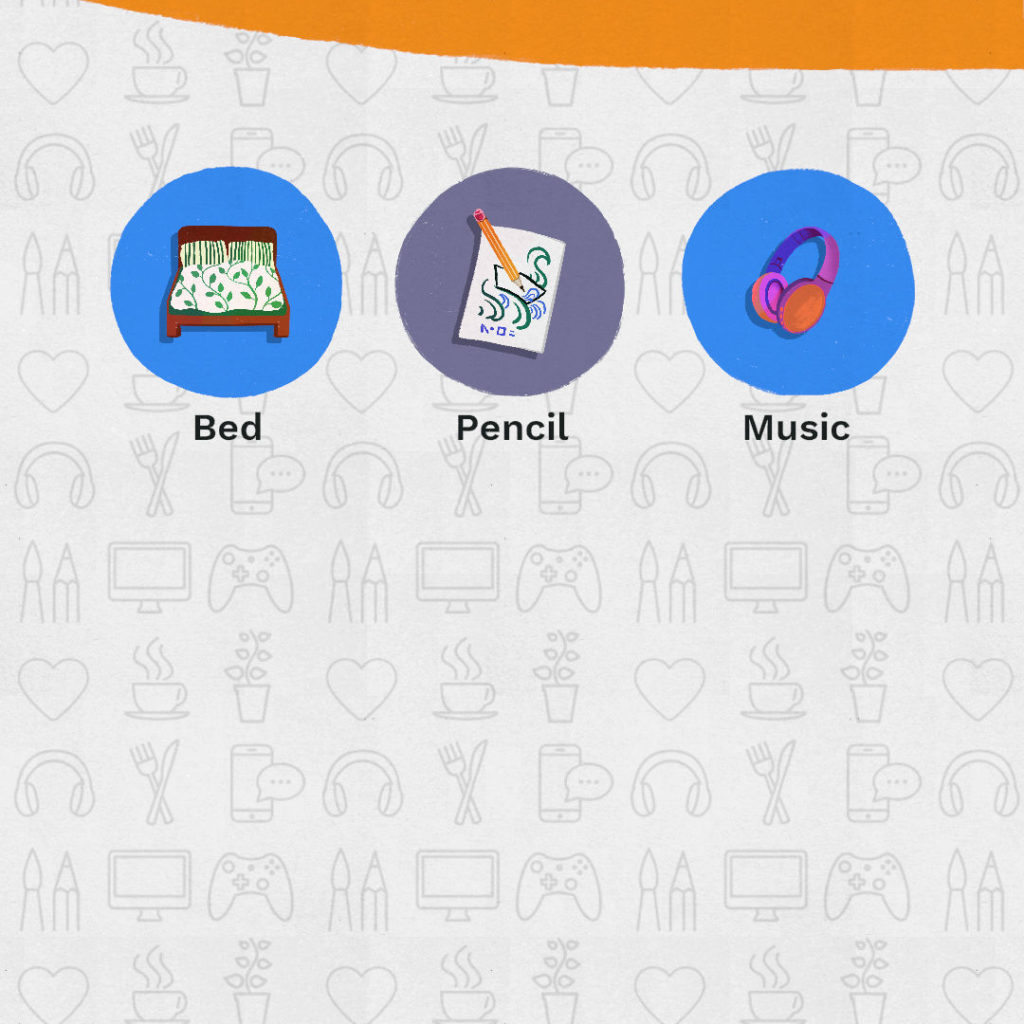Viewport: 1024px width, 1024px height.
Task: Choose the Pencil drawing option
Action: pos(510,283)
